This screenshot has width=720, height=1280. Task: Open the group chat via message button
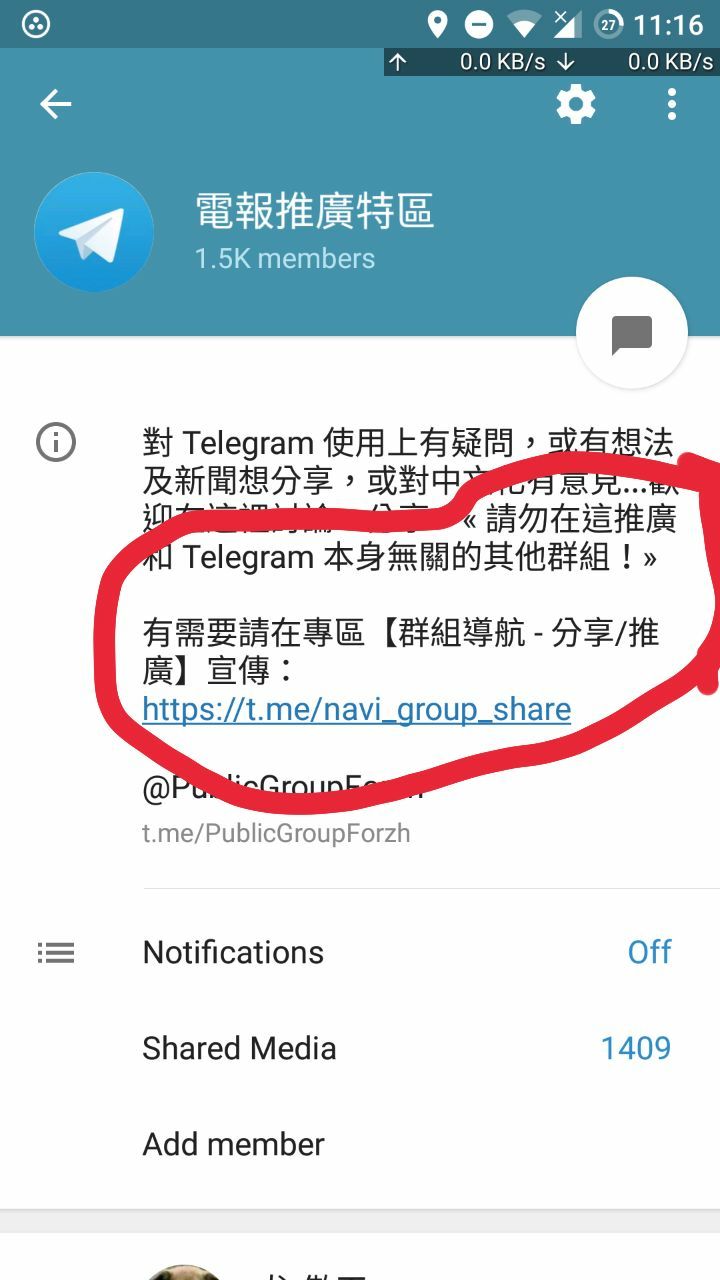coord(632,334)
